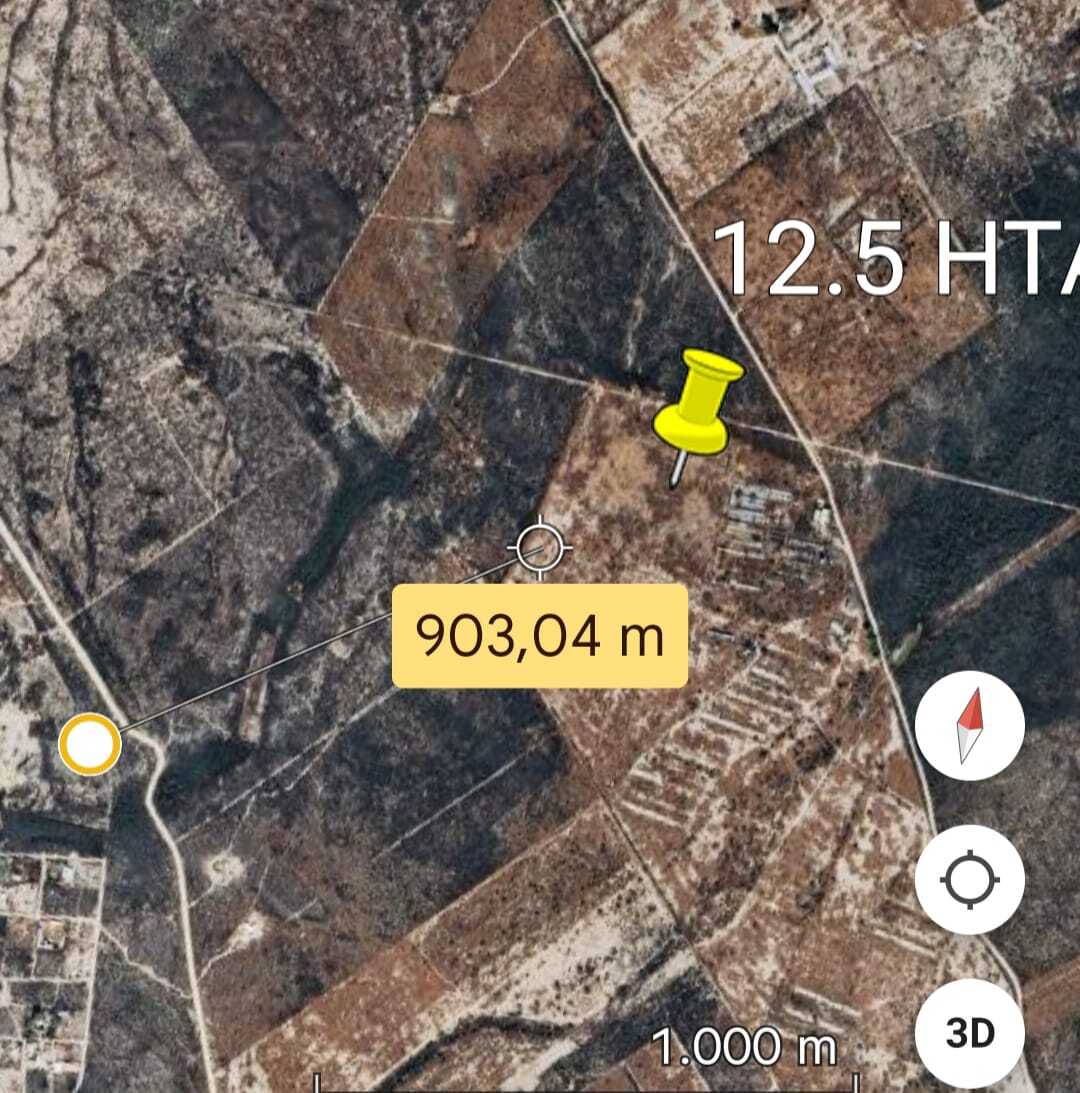The height and width of the screenshot is (1093, 1080).
Task: Switch the map to 3D view
Action: pyautogui.click(x=969, y=1034)
